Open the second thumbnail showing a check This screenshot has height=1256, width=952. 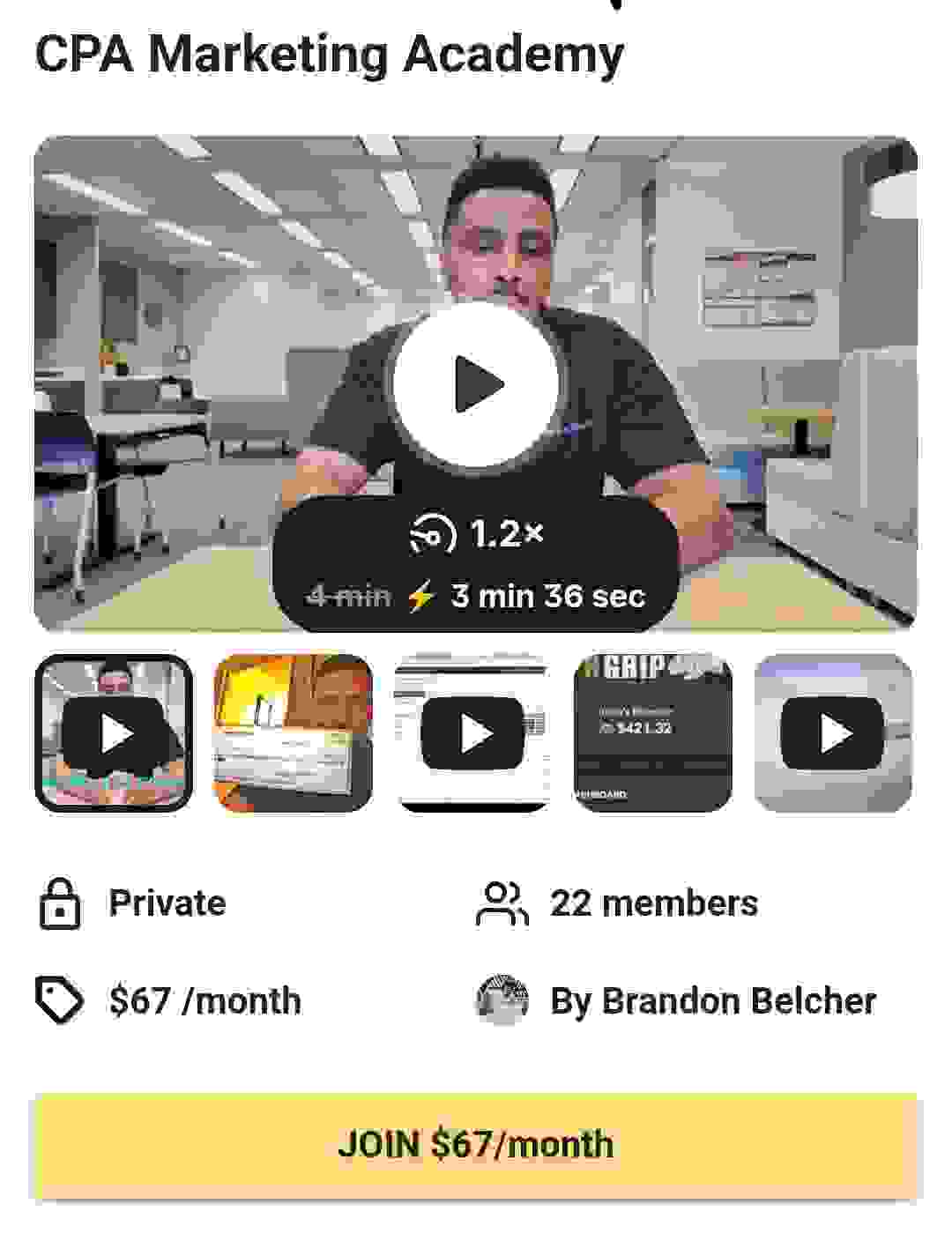pyautogui.click(x=294, y=732)
